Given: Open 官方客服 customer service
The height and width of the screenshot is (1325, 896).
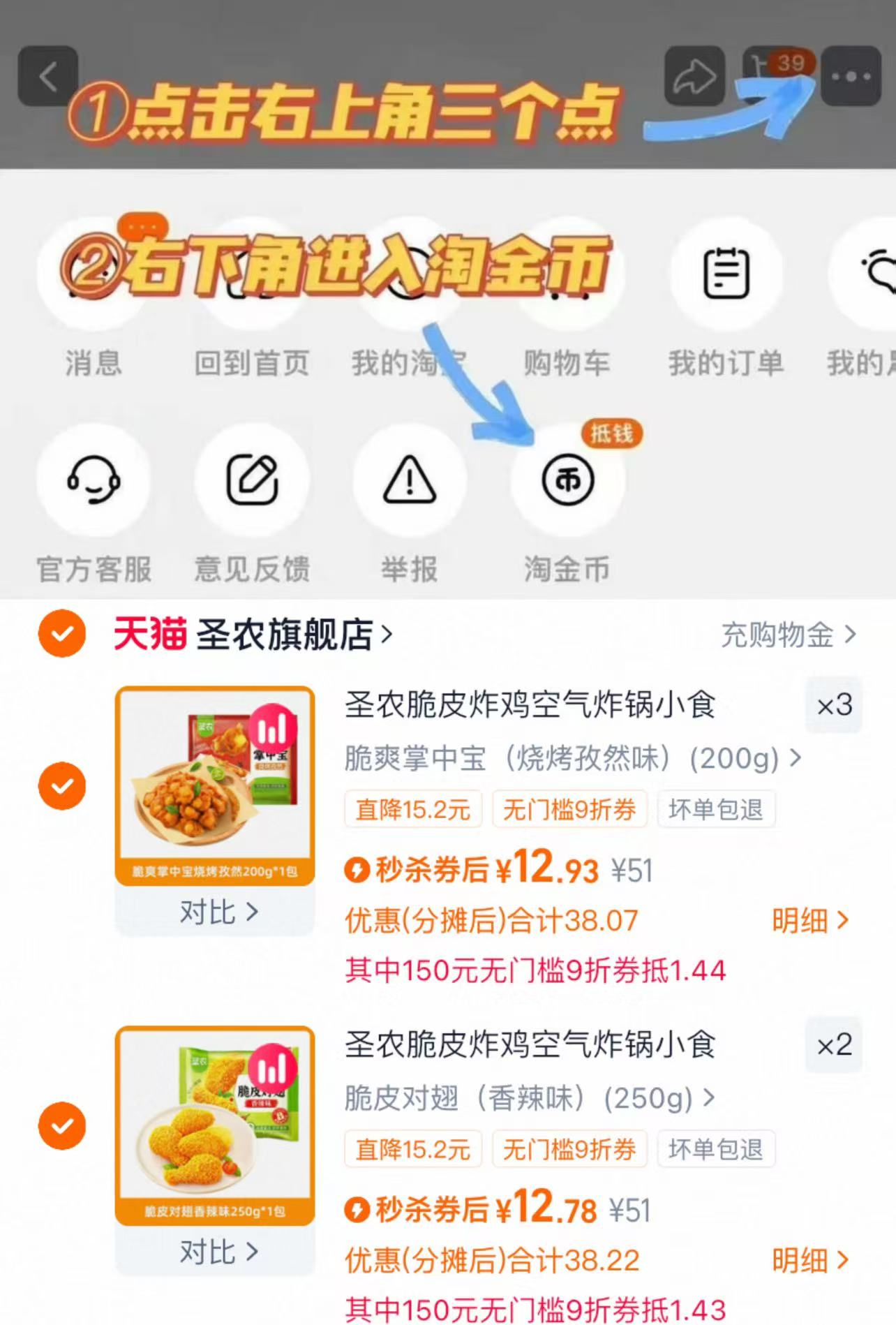Looking at the screenshot, I should tap(94, 482).
